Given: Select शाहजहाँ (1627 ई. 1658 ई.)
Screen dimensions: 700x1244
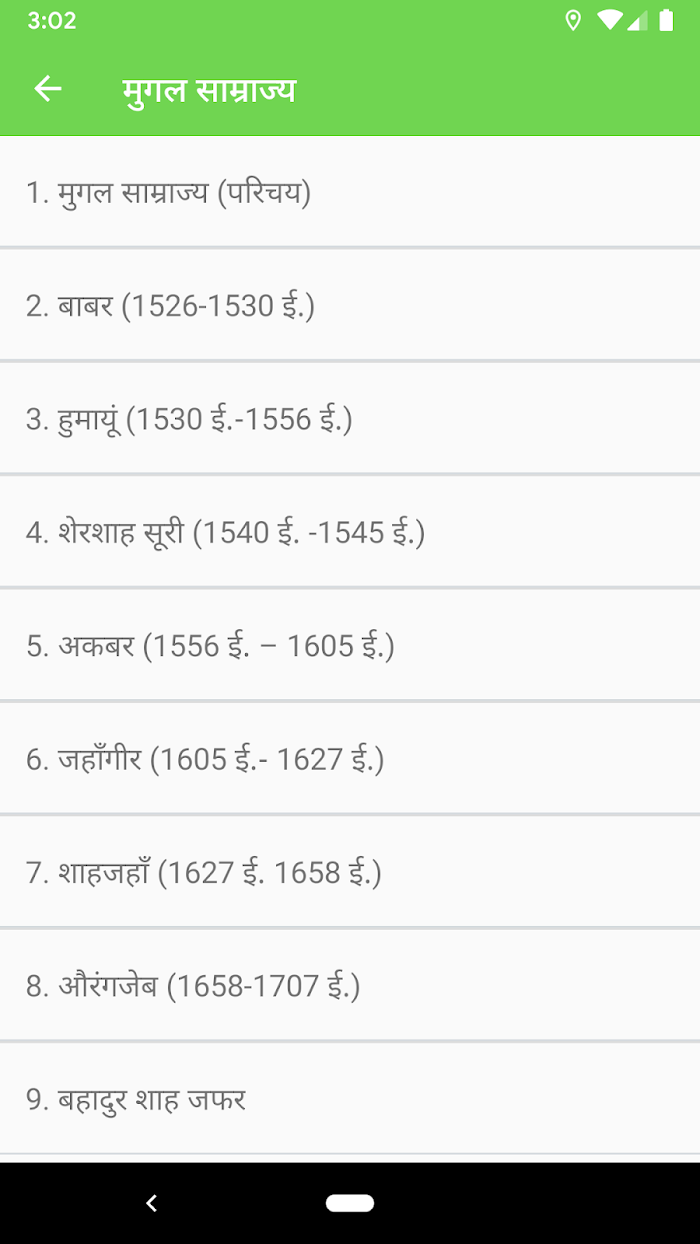Looking at the screenshot, I should click(350, 873).
